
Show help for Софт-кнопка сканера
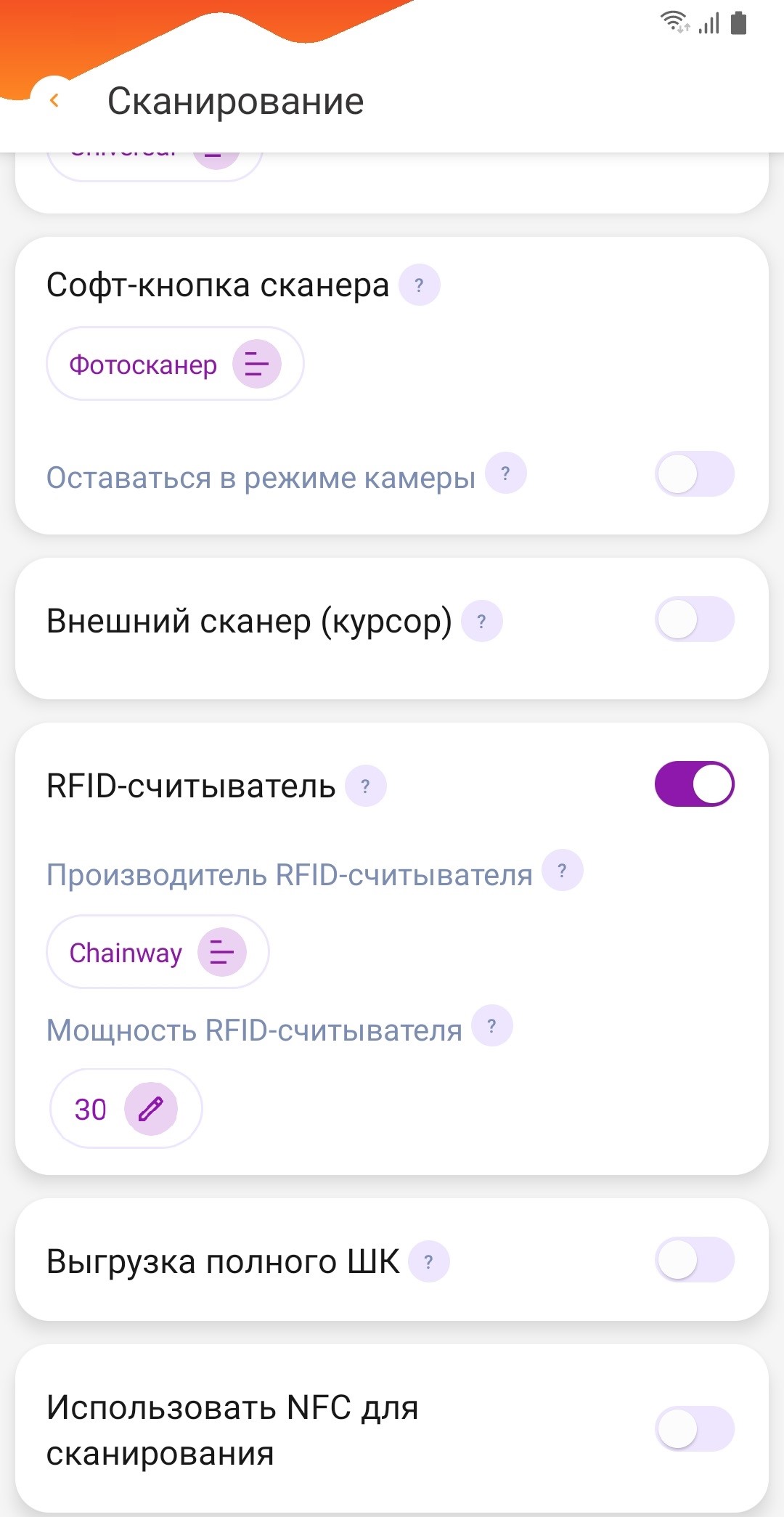tap(420, 285)
